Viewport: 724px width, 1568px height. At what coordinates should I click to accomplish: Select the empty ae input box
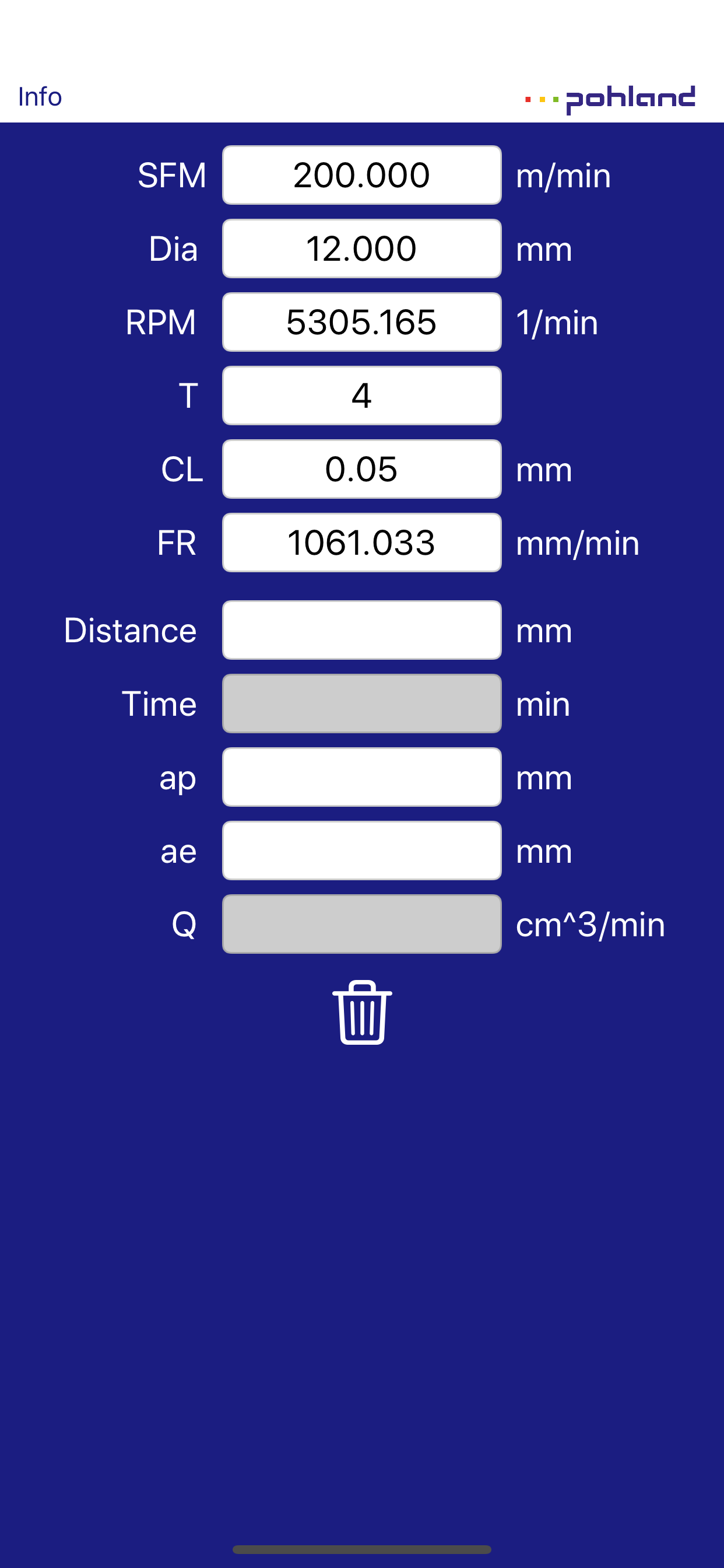coord(361,851)
